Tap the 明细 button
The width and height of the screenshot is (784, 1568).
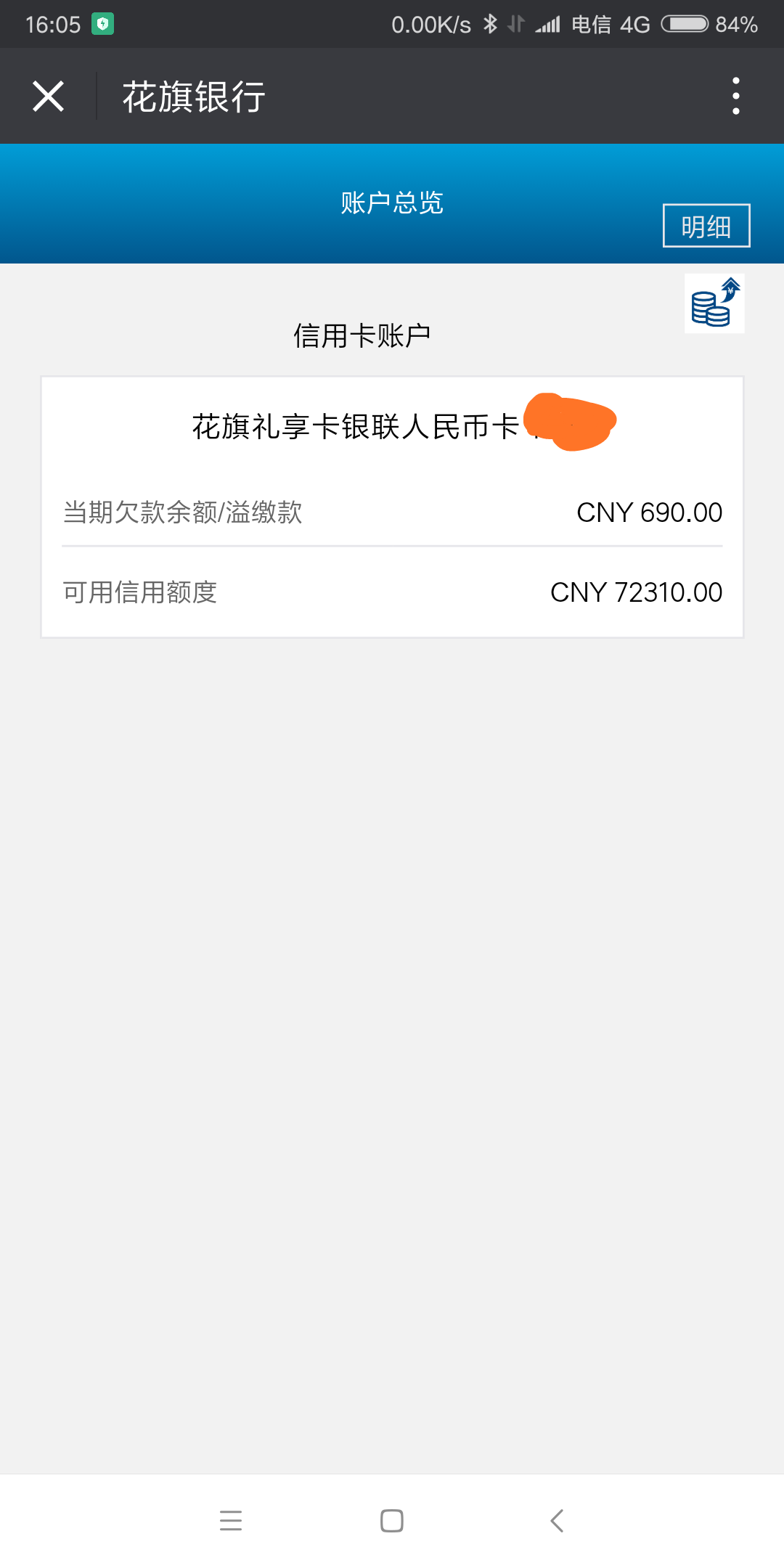pos(706,226)
